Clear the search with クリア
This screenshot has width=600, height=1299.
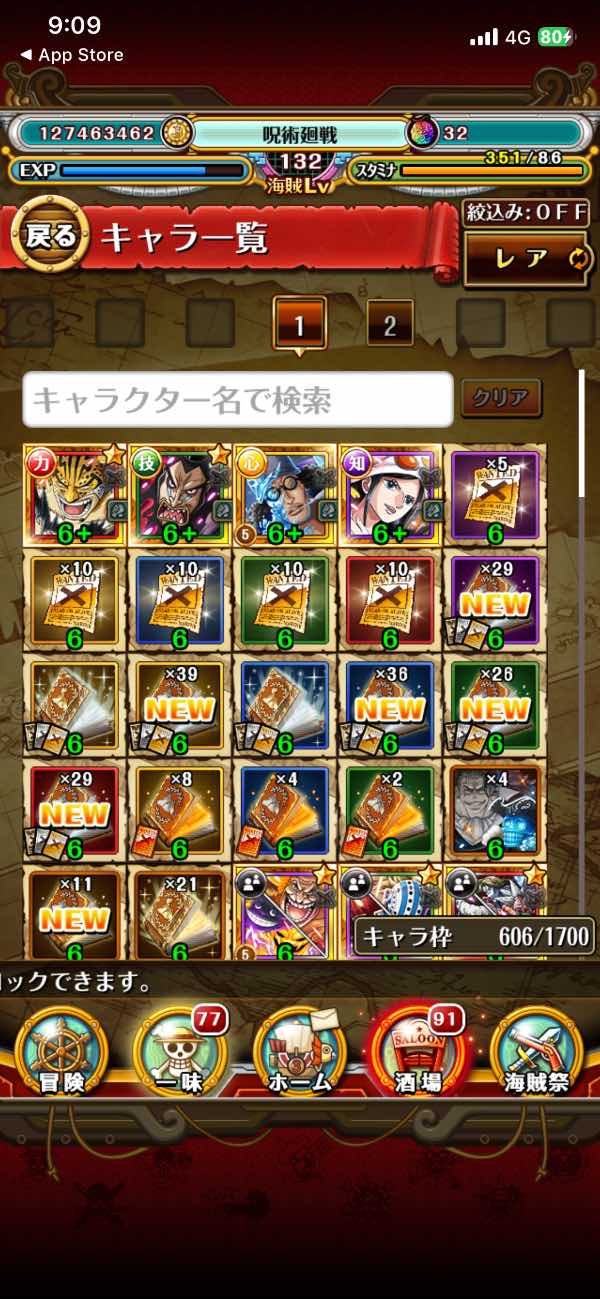click(x=500, y=398)
